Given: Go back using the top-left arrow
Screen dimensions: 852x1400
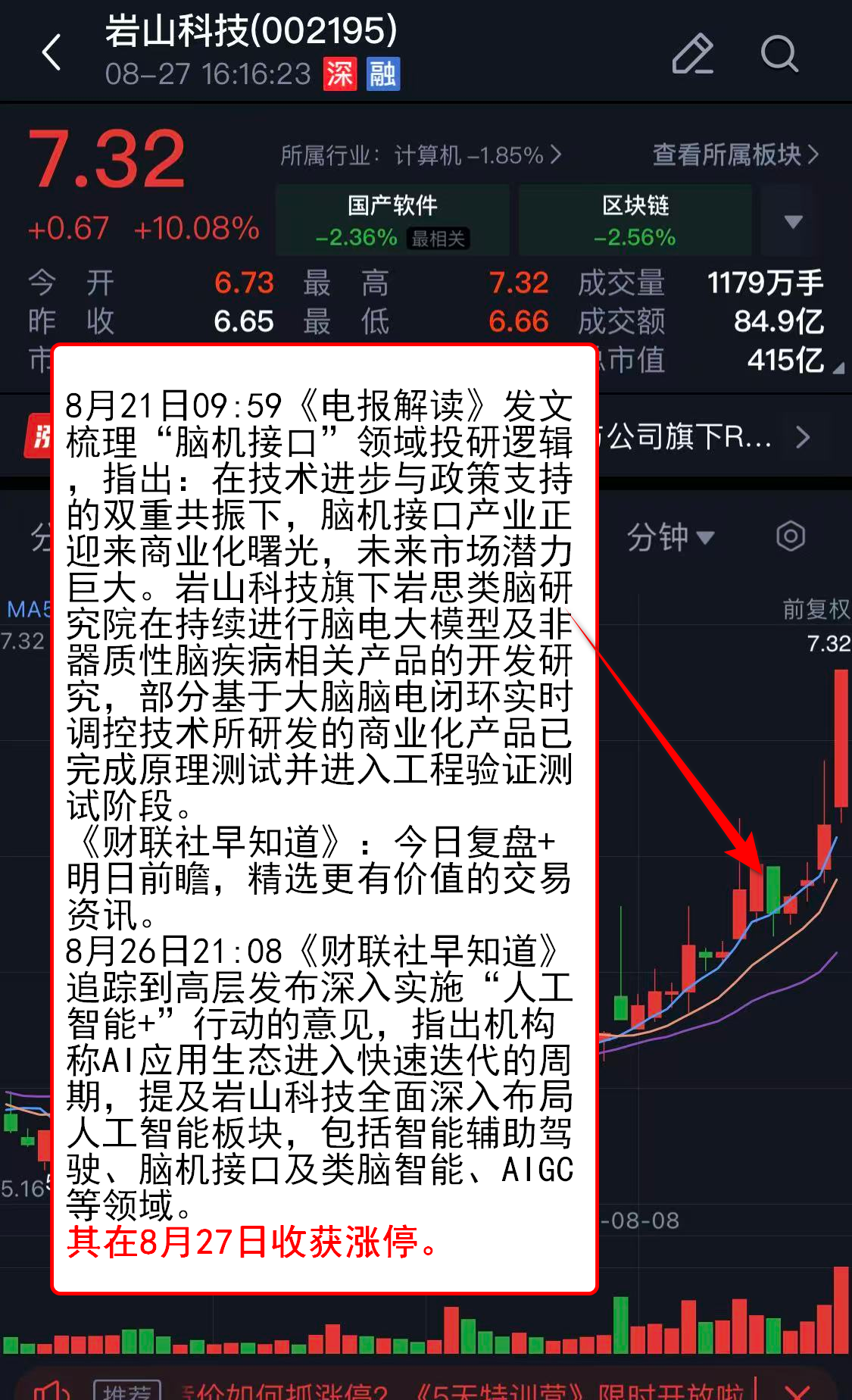Looking at the screenshot, I should point(51,53).
